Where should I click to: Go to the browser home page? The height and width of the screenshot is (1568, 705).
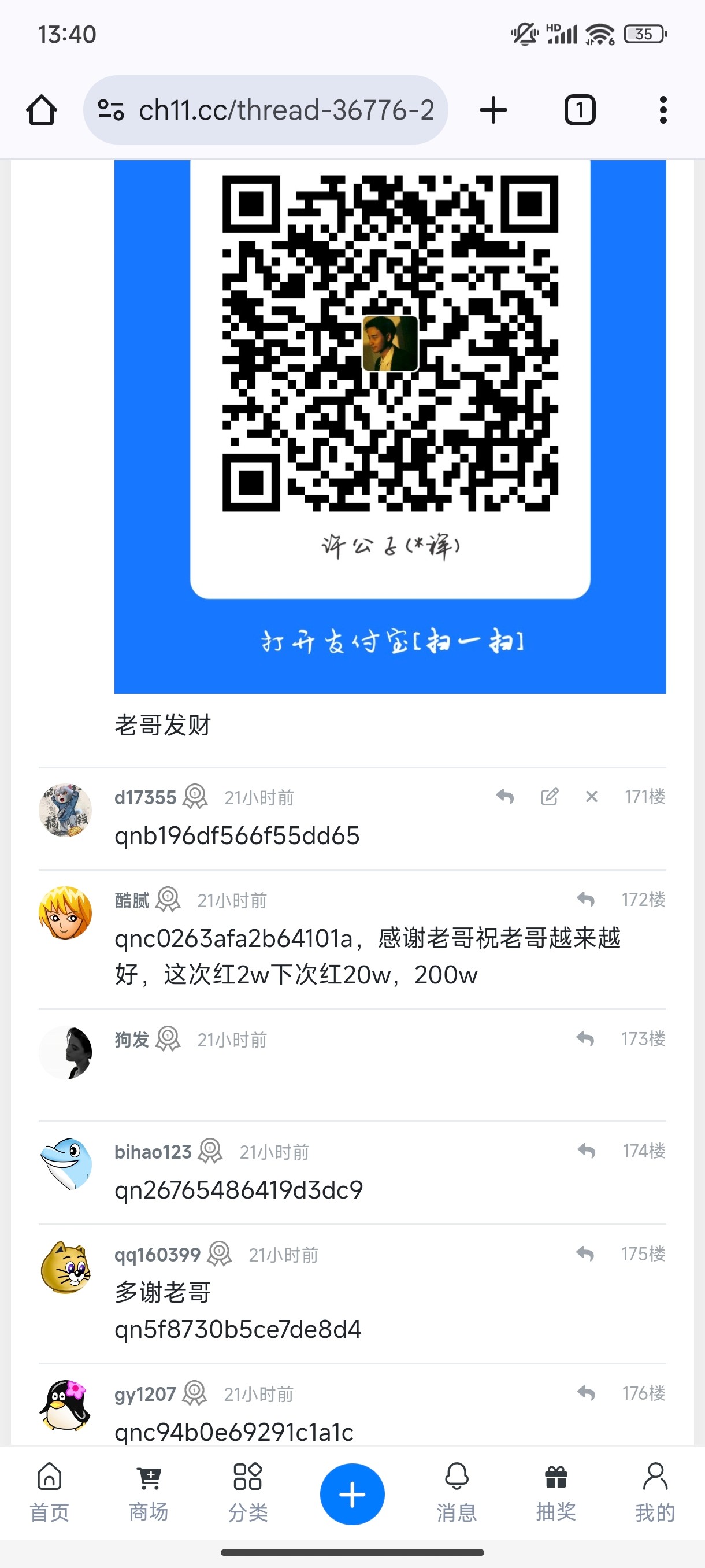point(42,110)
